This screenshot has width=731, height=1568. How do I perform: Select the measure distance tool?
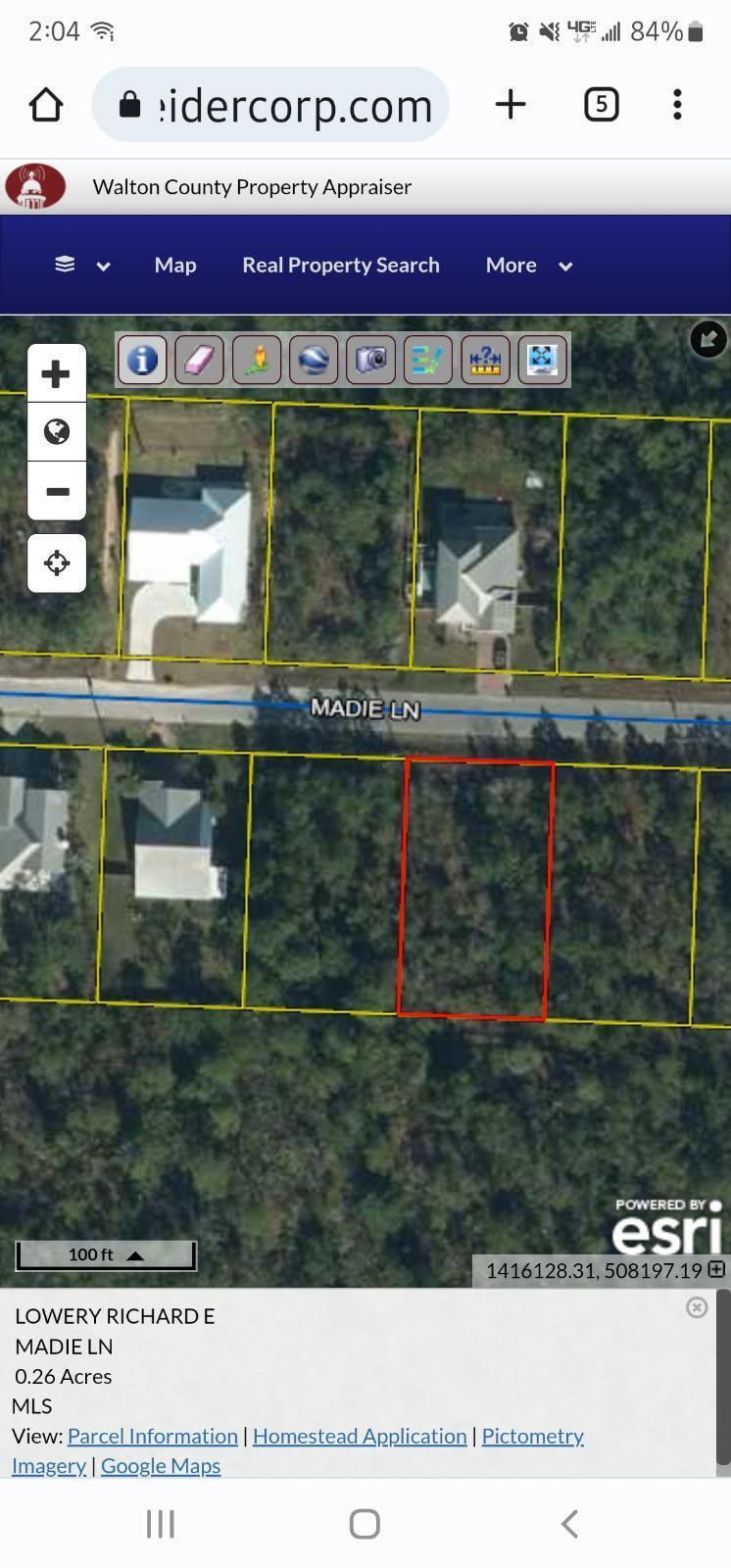485,360
